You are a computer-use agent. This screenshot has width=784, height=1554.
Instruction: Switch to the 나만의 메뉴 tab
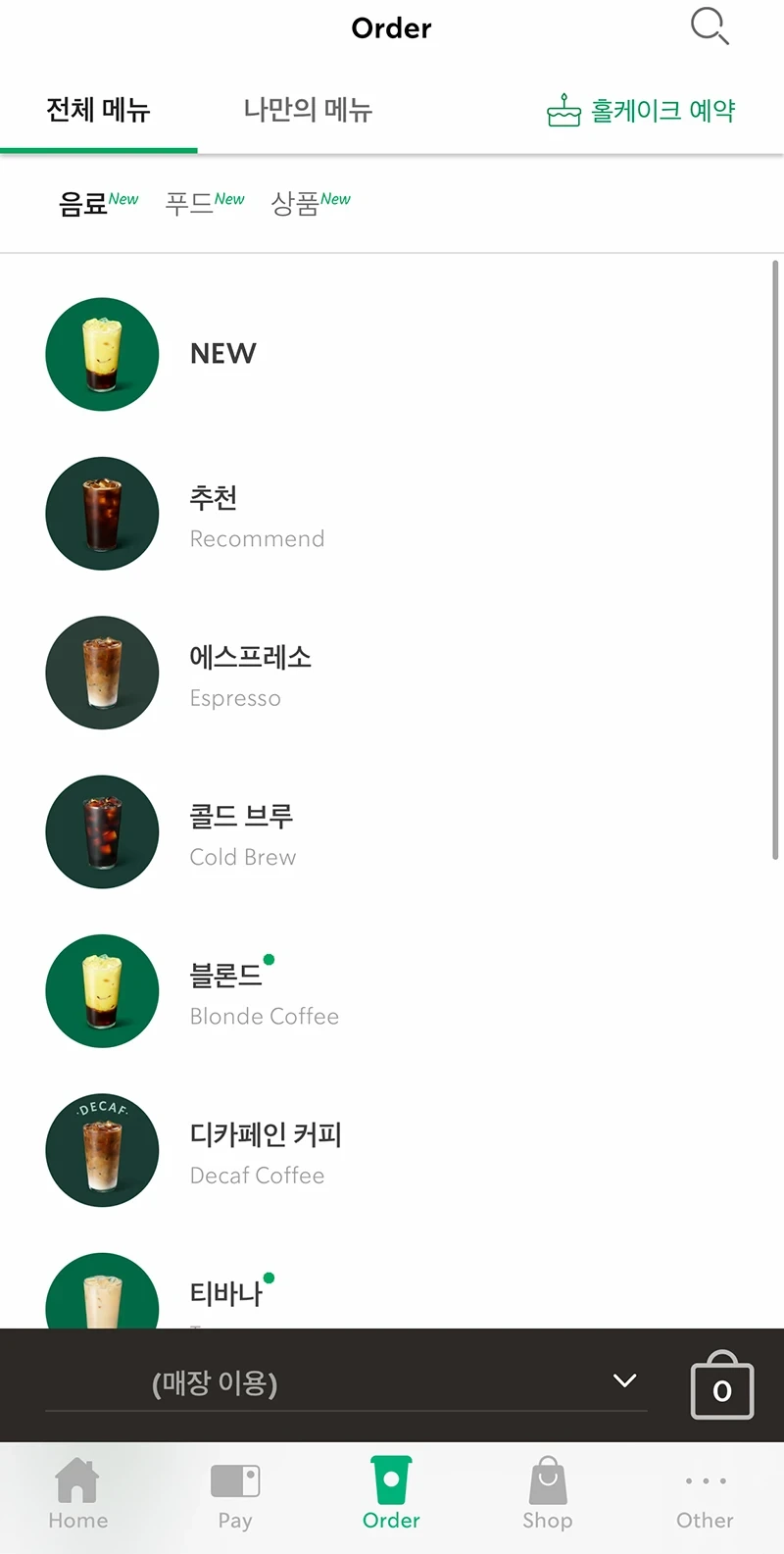point(306,110)
